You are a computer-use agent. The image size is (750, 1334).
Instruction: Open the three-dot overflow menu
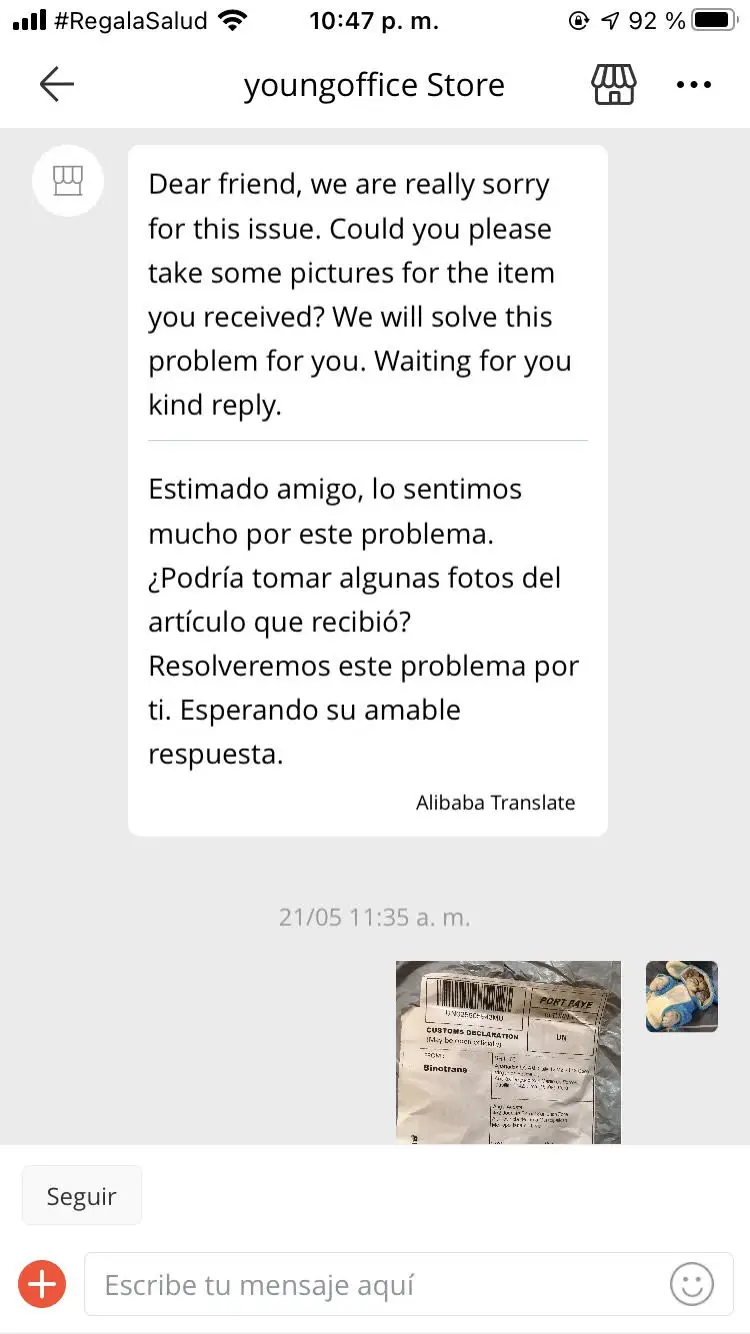[694, 85]
